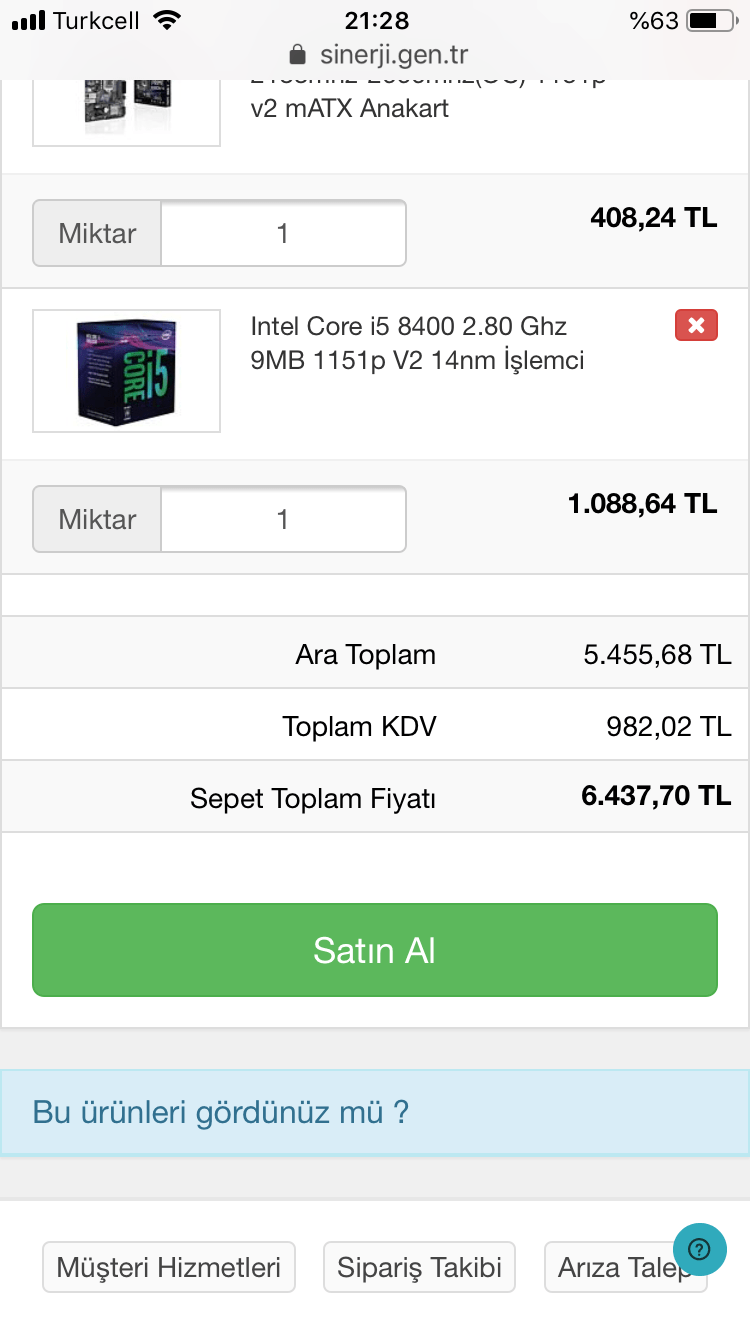The image size is (750, 1334).
Task: Open the mATX Anakart product title
Action: pos(350,108)
